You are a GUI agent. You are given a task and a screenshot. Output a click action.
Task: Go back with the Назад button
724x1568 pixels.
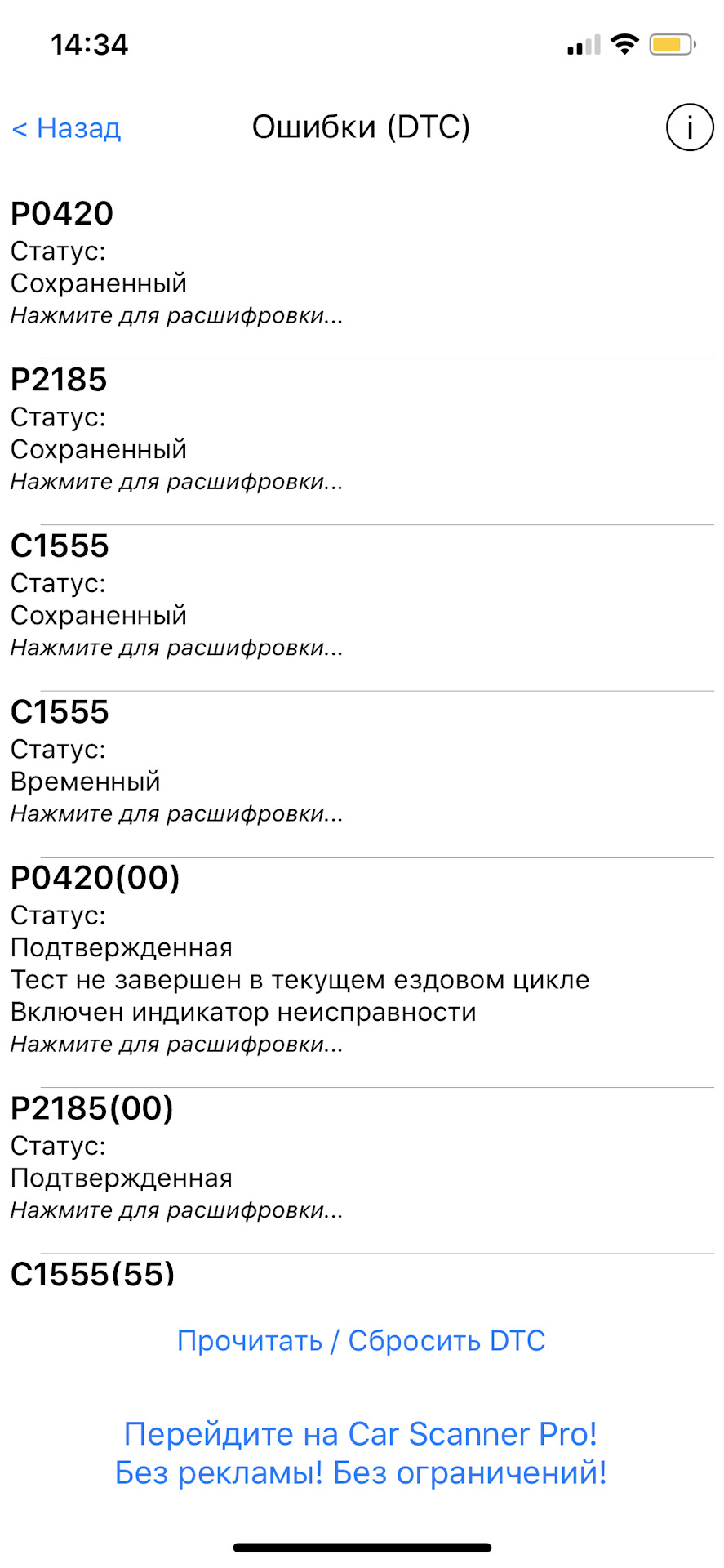67,128
